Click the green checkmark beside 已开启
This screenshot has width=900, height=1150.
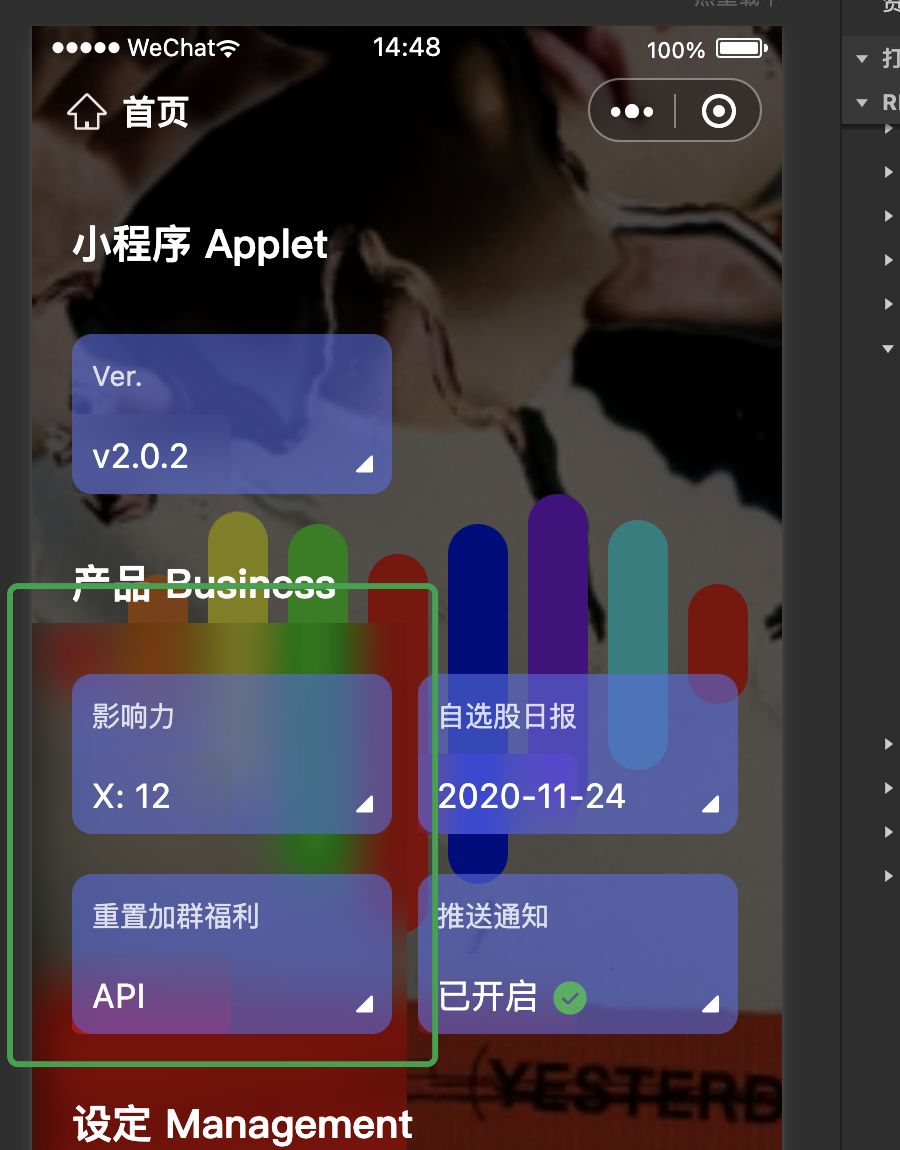point(569,997)
